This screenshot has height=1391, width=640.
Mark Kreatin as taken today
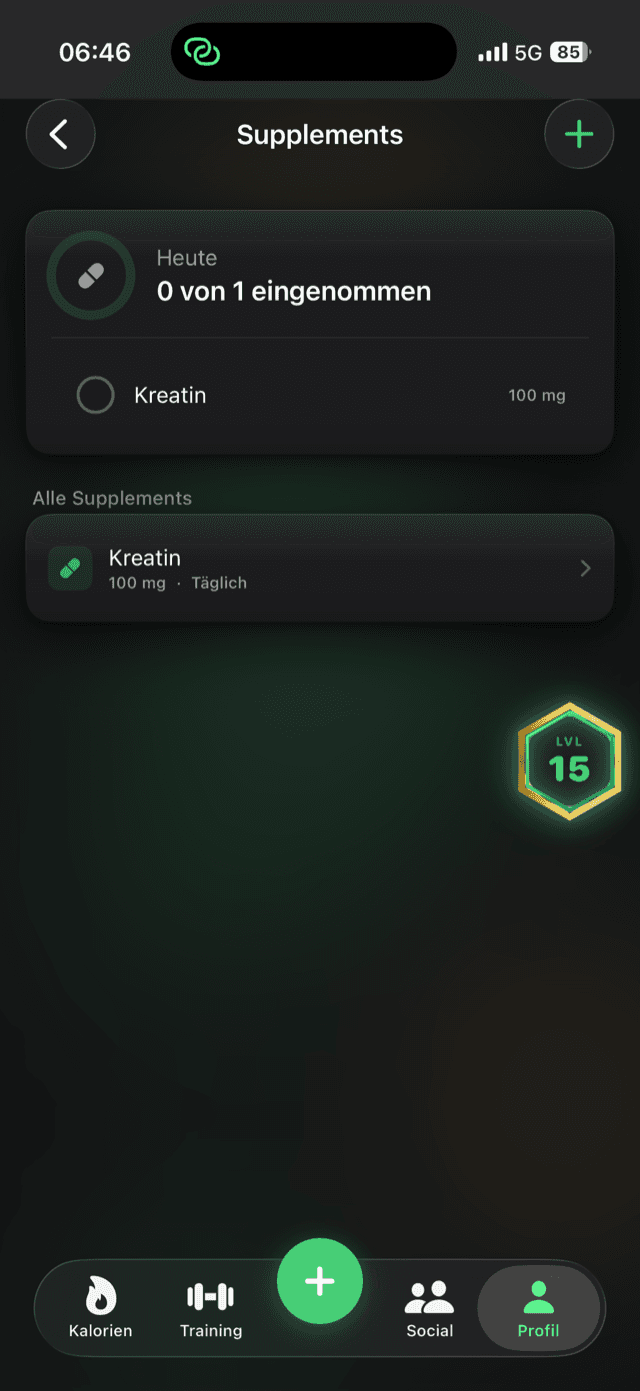pos(96,395)
